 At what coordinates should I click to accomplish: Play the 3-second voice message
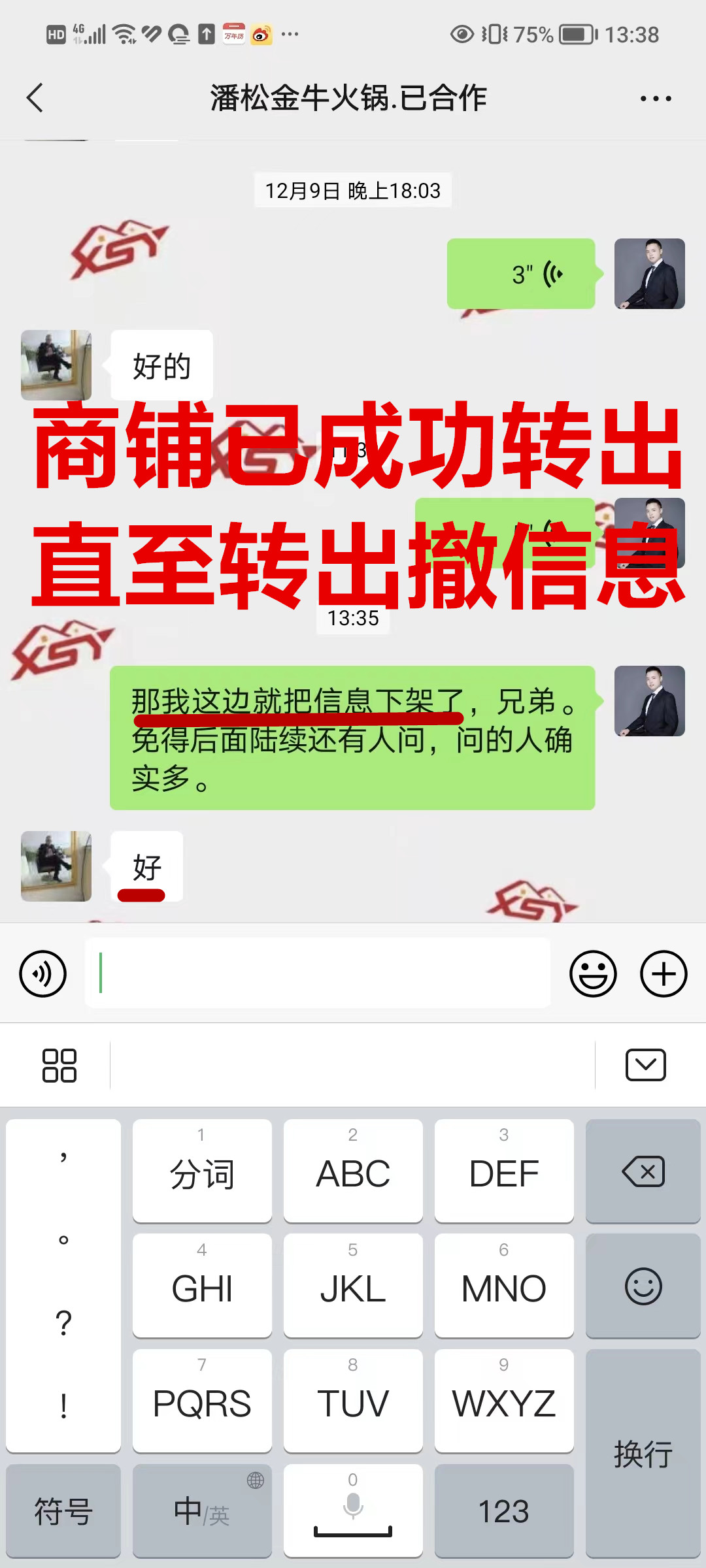[521, 274]
